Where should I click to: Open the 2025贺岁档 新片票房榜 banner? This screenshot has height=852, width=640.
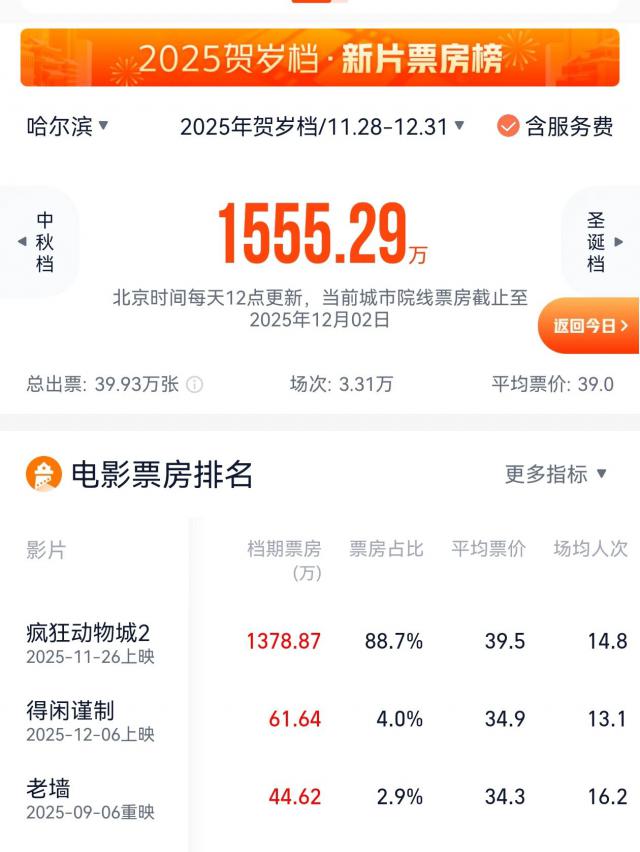320,58
